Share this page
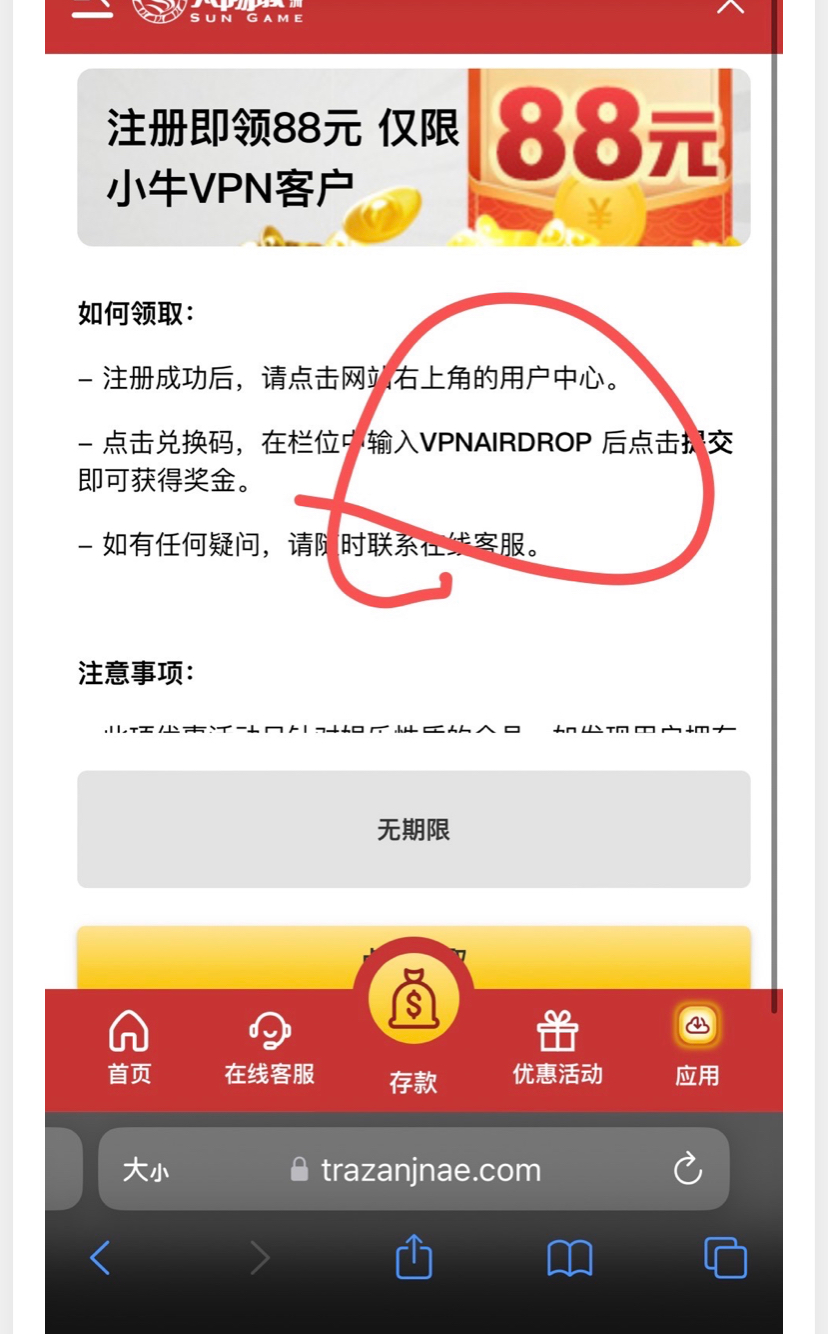The width and height of the screenshot is (828, 1334). tap(413, 1257)
